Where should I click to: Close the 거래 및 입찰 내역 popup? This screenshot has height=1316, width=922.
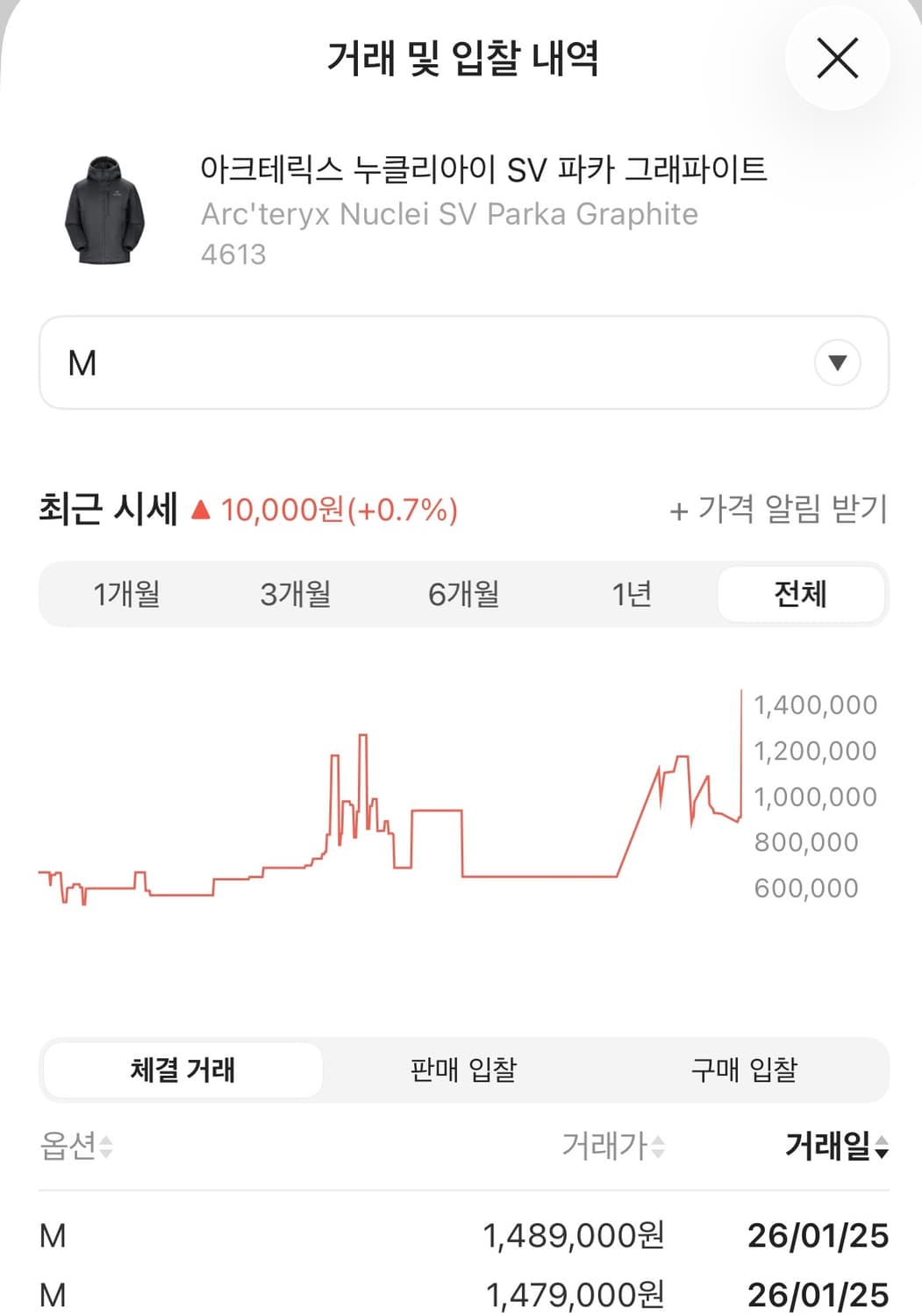pyautogui.click(x=837, y=58)
